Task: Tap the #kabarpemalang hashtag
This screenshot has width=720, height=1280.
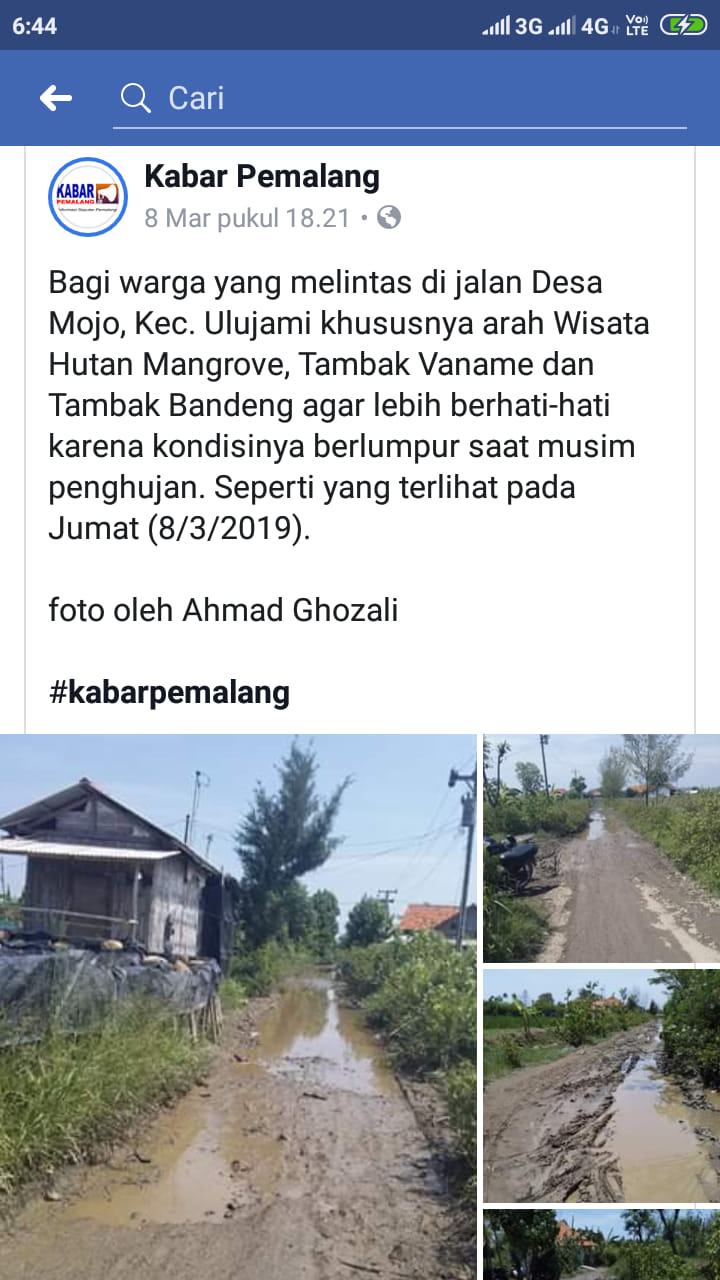Action: tap(169, 692)
